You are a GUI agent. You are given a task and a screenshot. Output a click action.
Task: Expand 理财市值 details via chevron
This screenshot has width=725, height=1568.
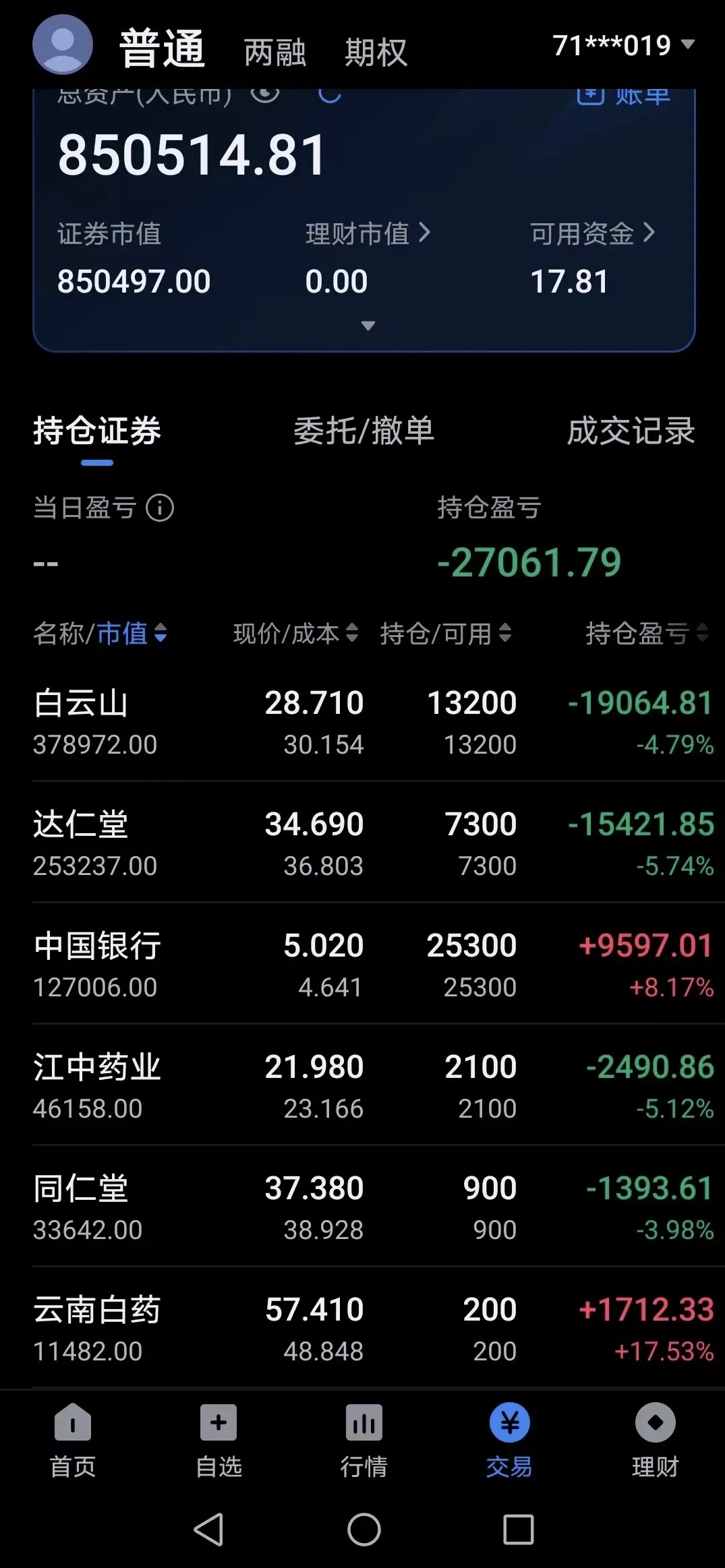(424, 232)
